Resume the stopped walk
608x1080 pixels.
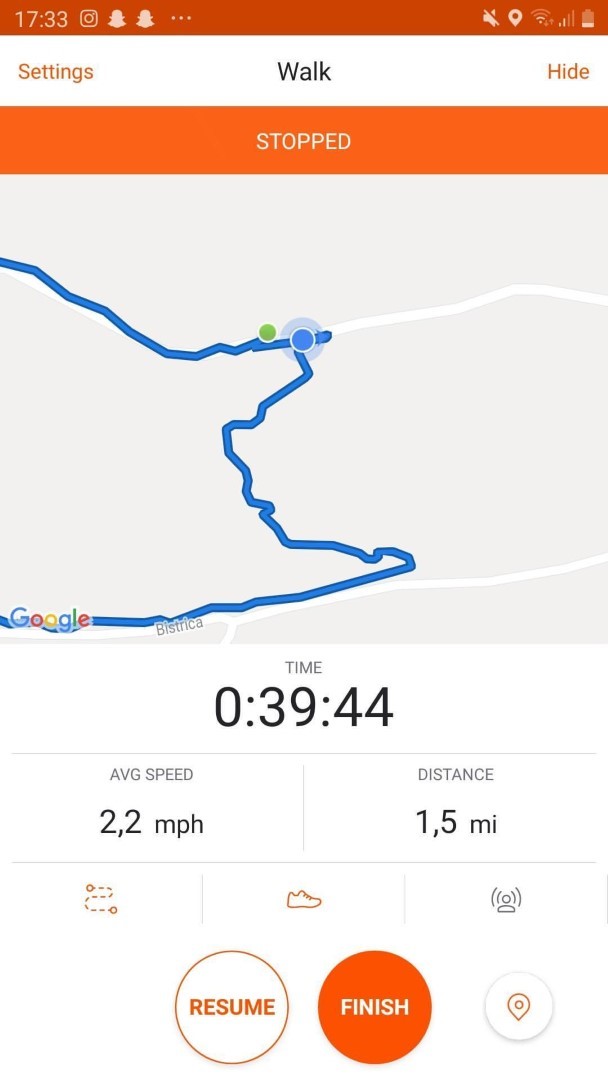tap(232, 1007)
